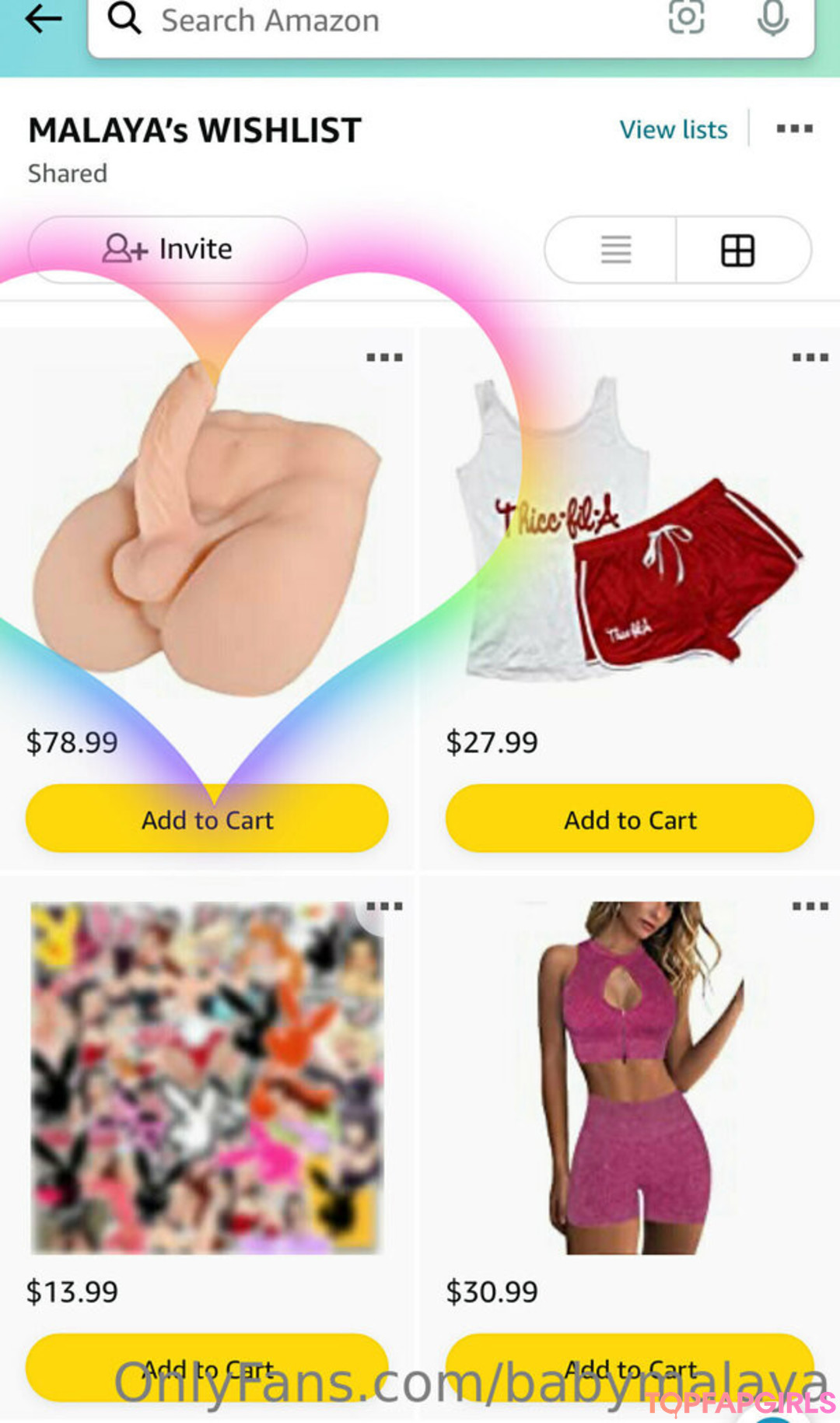Go back with the arrow icon
Viewport: 840px width, 1423px height.
[x=43, y=19]
